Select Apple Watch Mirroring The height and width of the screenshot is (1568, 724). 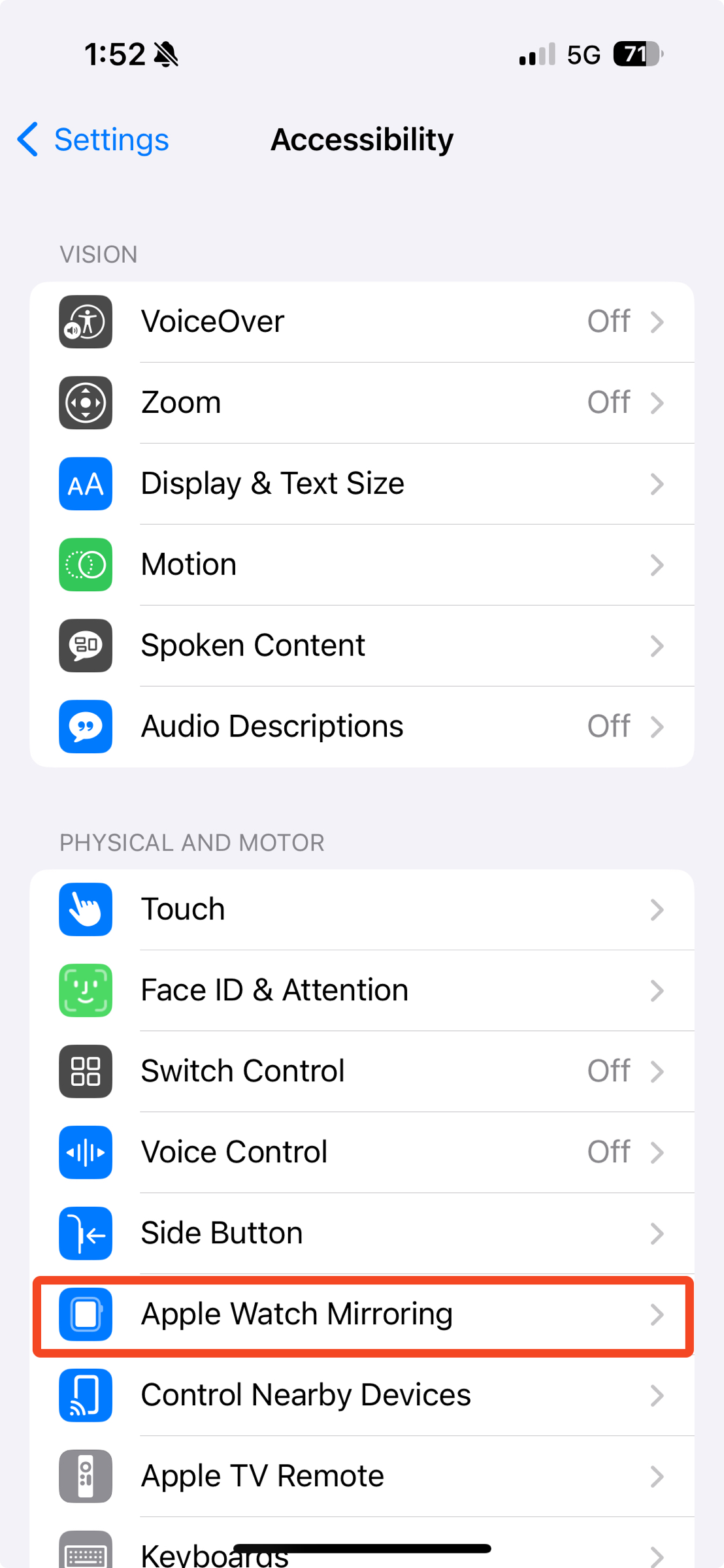coord(361,1315)
